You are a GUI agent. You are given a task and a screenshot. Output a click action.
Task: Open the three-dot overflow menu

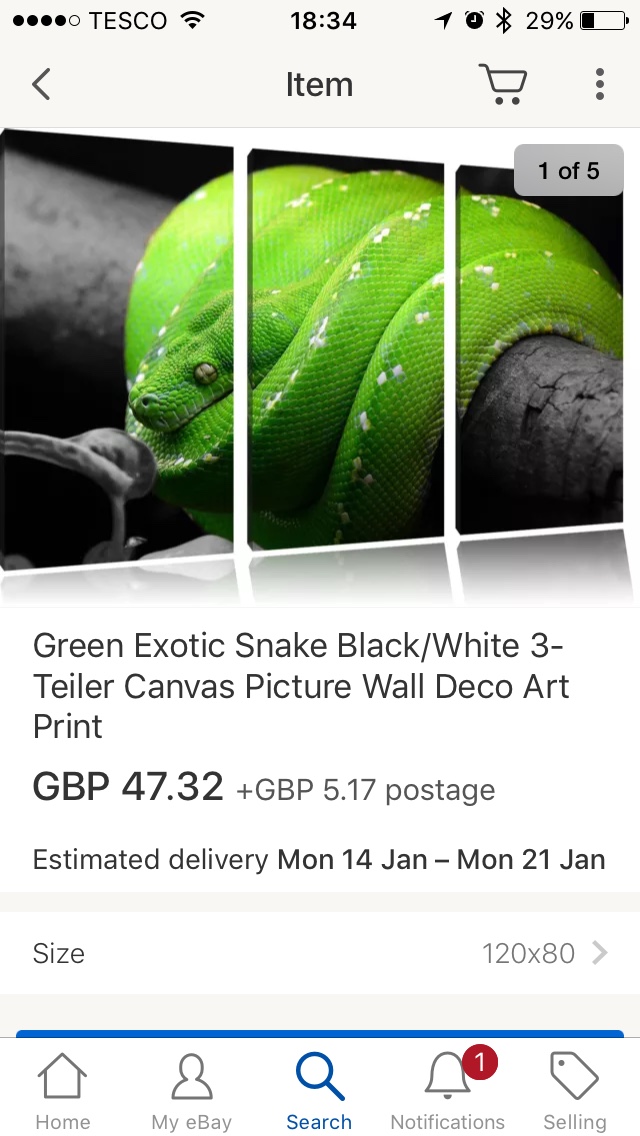(599, 84)
